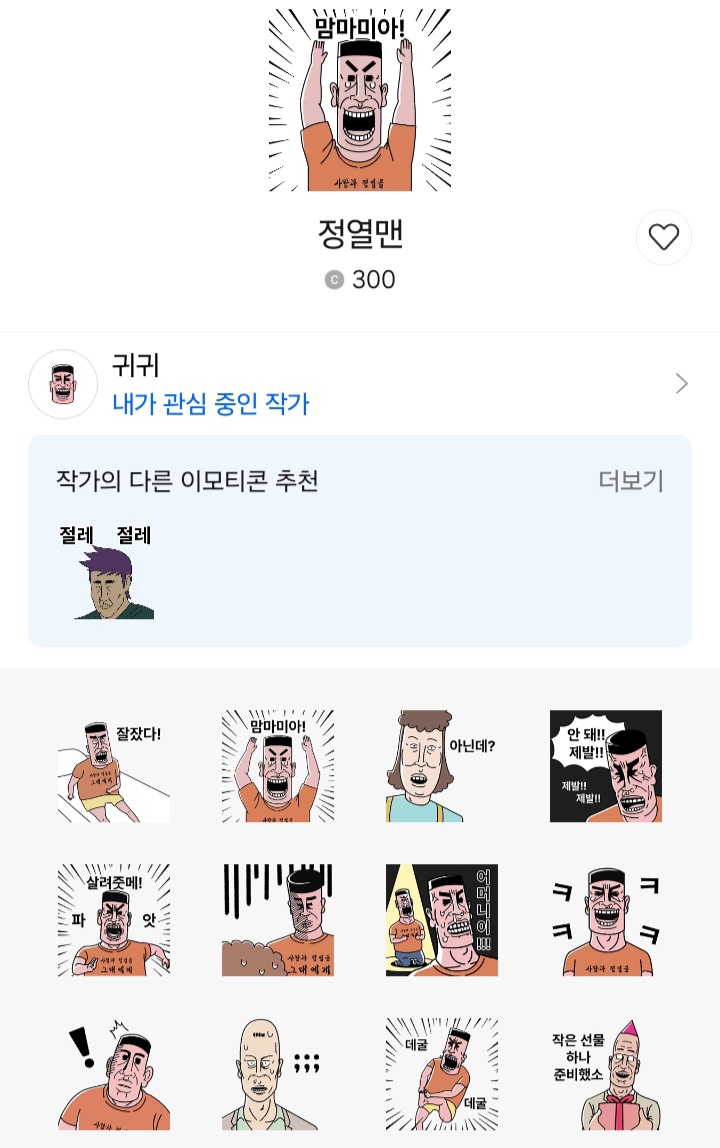Open the artist page for 귀귀

(360, 384)
